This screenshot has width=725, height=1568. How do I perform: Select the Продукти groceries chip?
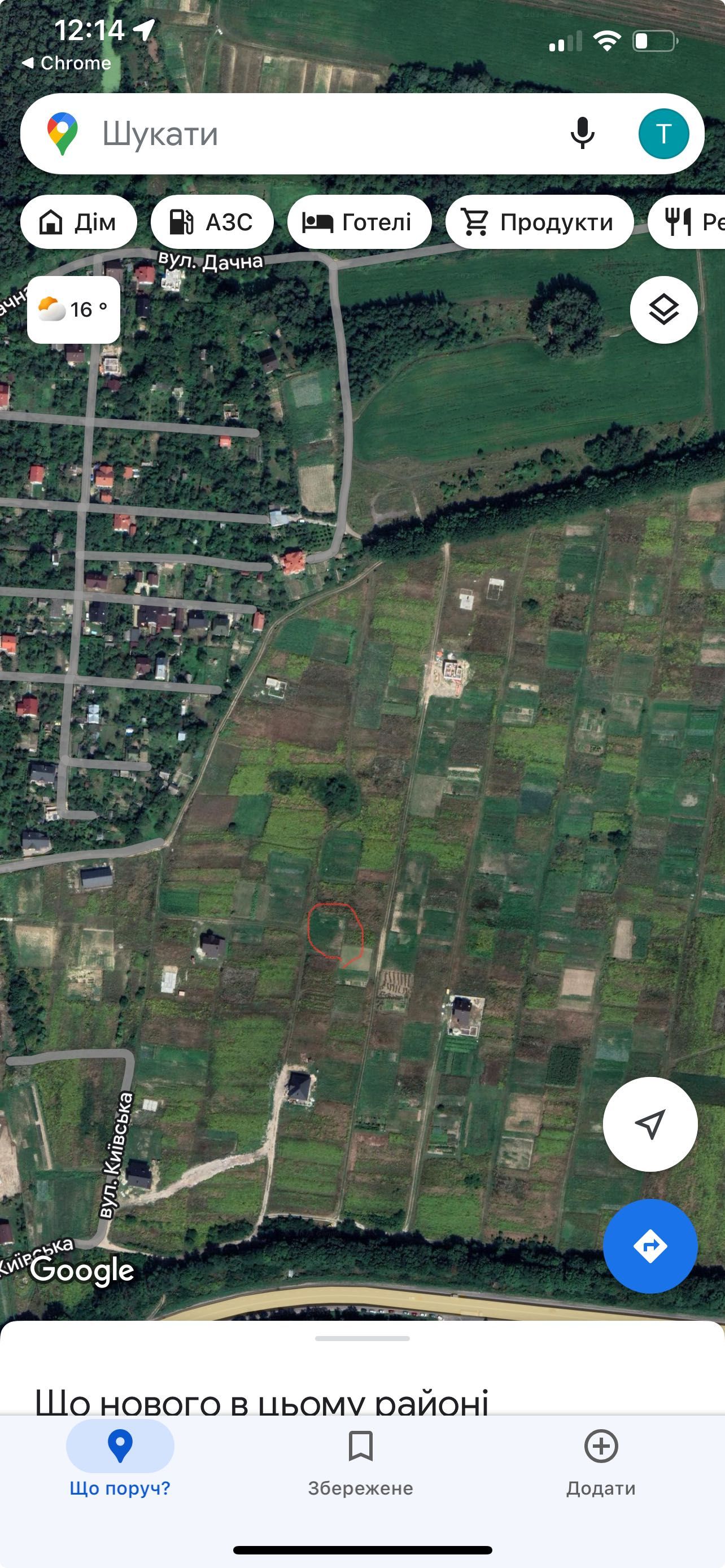pyautogui.click(x=539, y=222)
